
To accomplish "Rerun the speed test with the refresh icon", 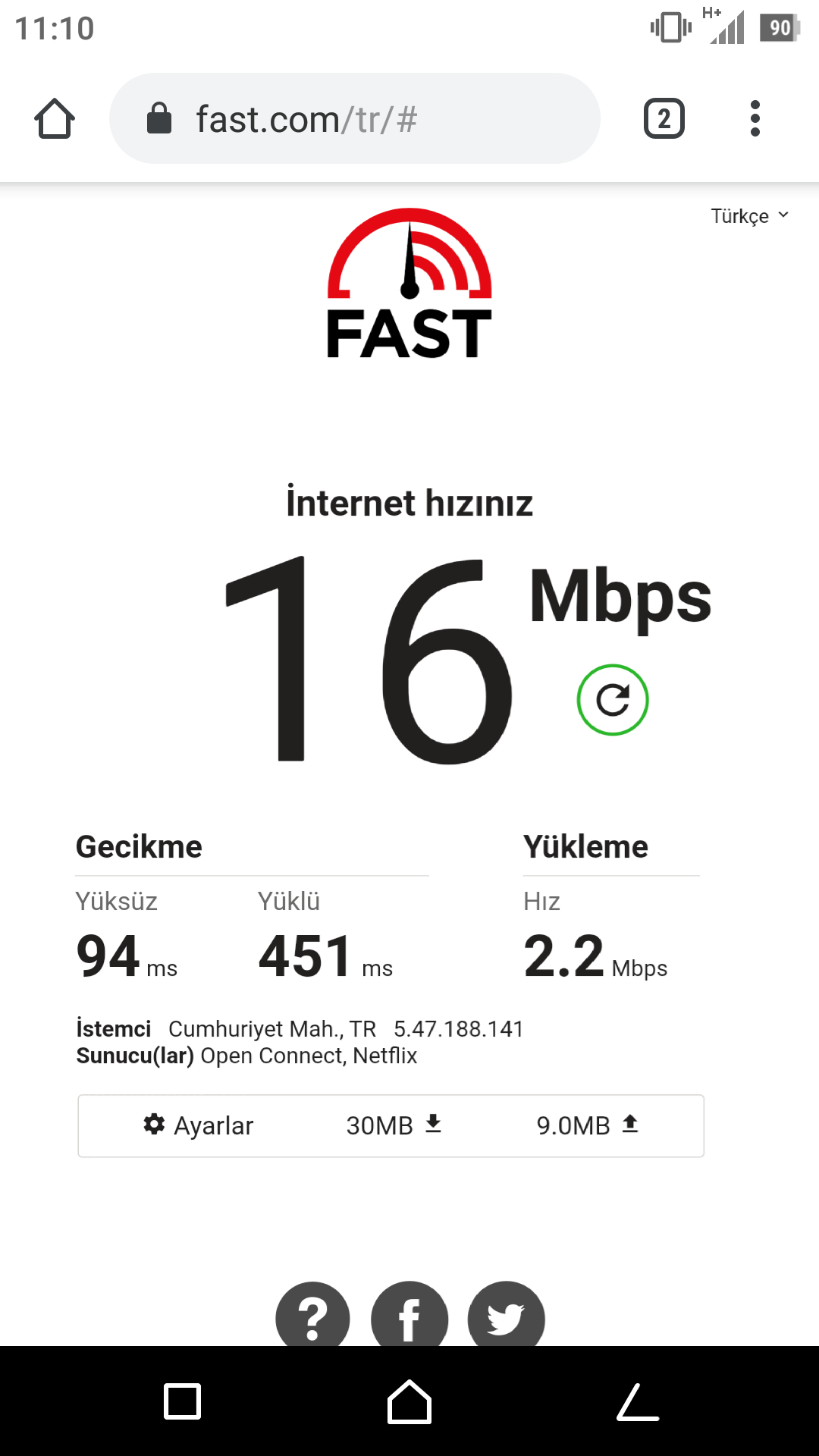I will (613, 700).
